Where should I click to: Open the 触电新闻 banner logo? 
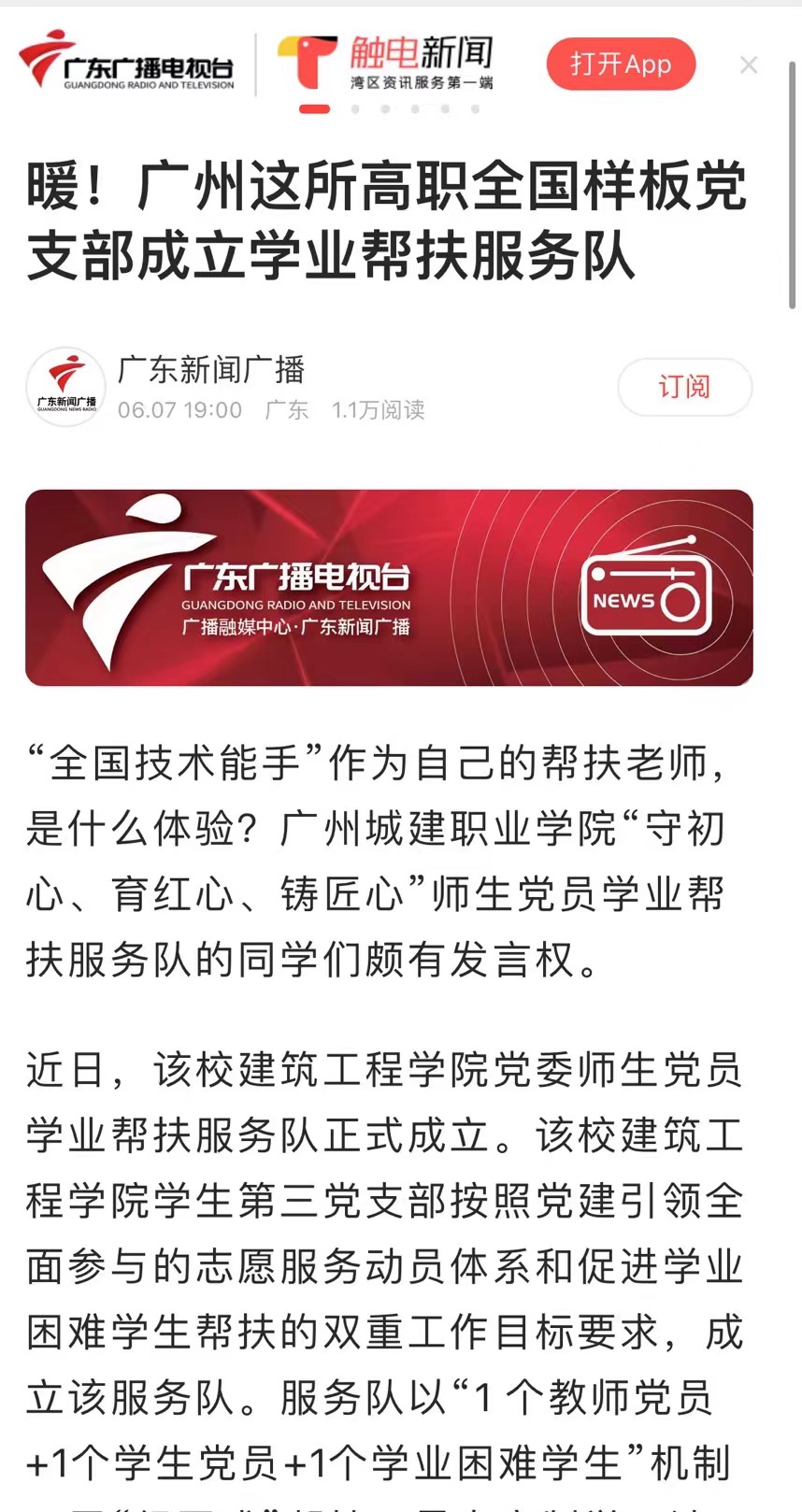tap(385, 63)
